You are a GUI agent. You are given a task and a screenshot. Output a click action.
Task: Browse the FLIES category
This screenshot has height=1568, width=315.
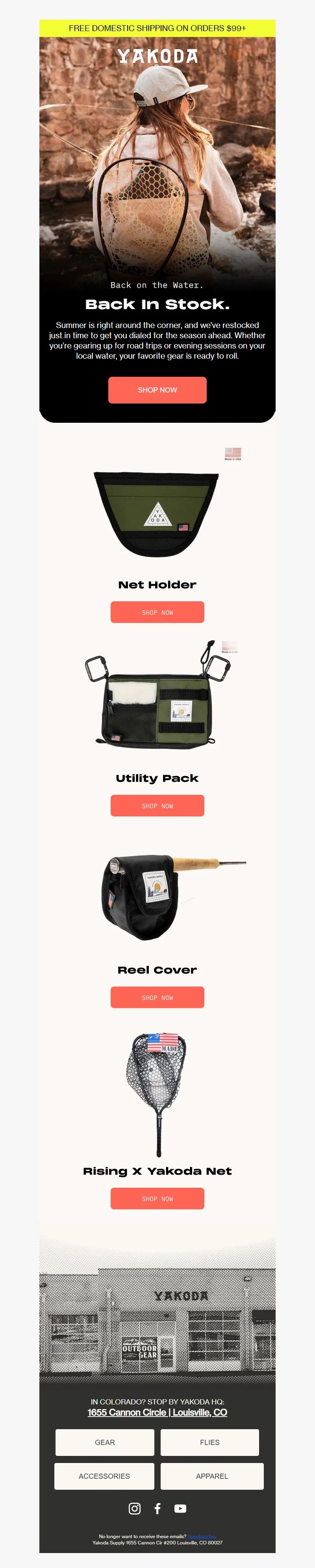pos(209,1442)
